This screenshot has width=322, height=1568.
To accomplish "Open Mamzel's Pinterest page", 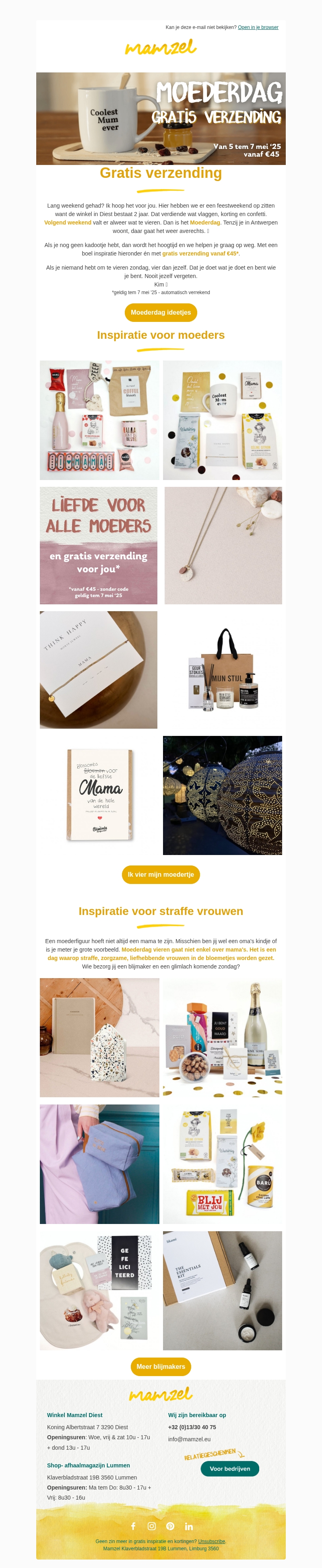I will pyautogui.click(x=170, y=1526).
